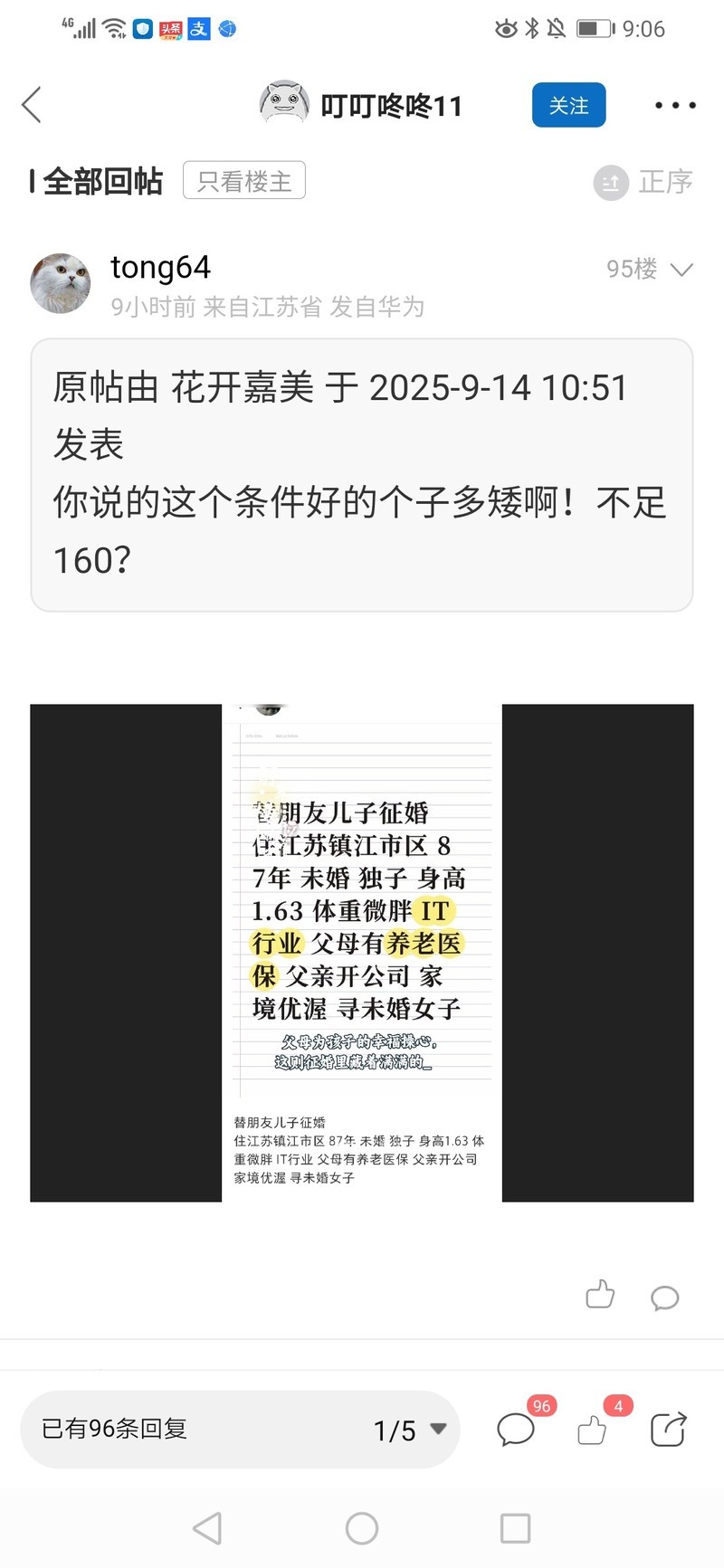Screen dimensions: 724x1568
Task: Open comments showing 96 replies
Action: tap(517, 1430)
